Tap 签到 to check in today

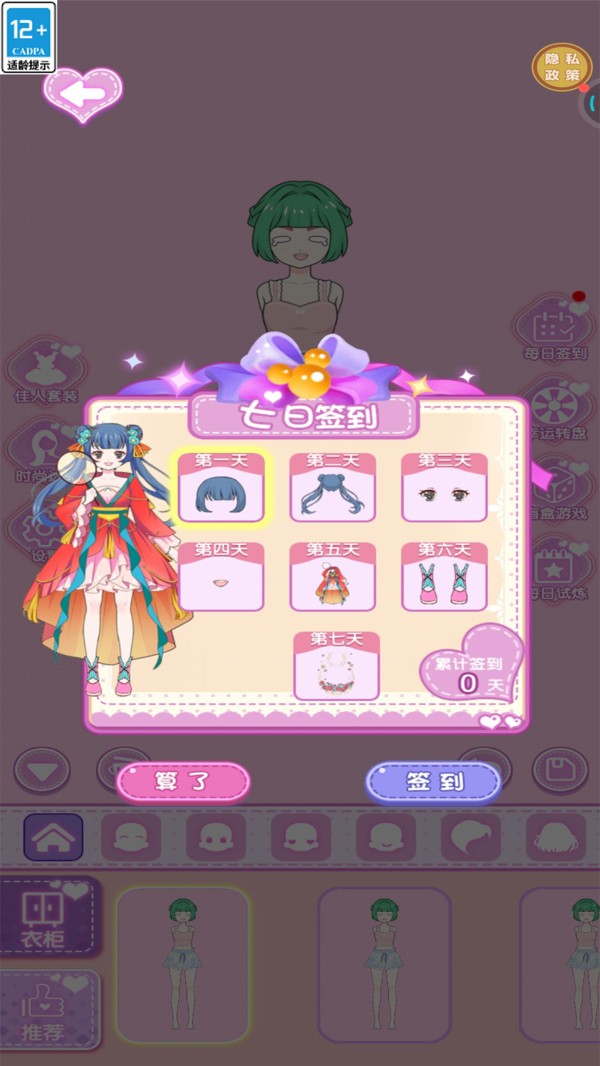click(x=433, y=782)
